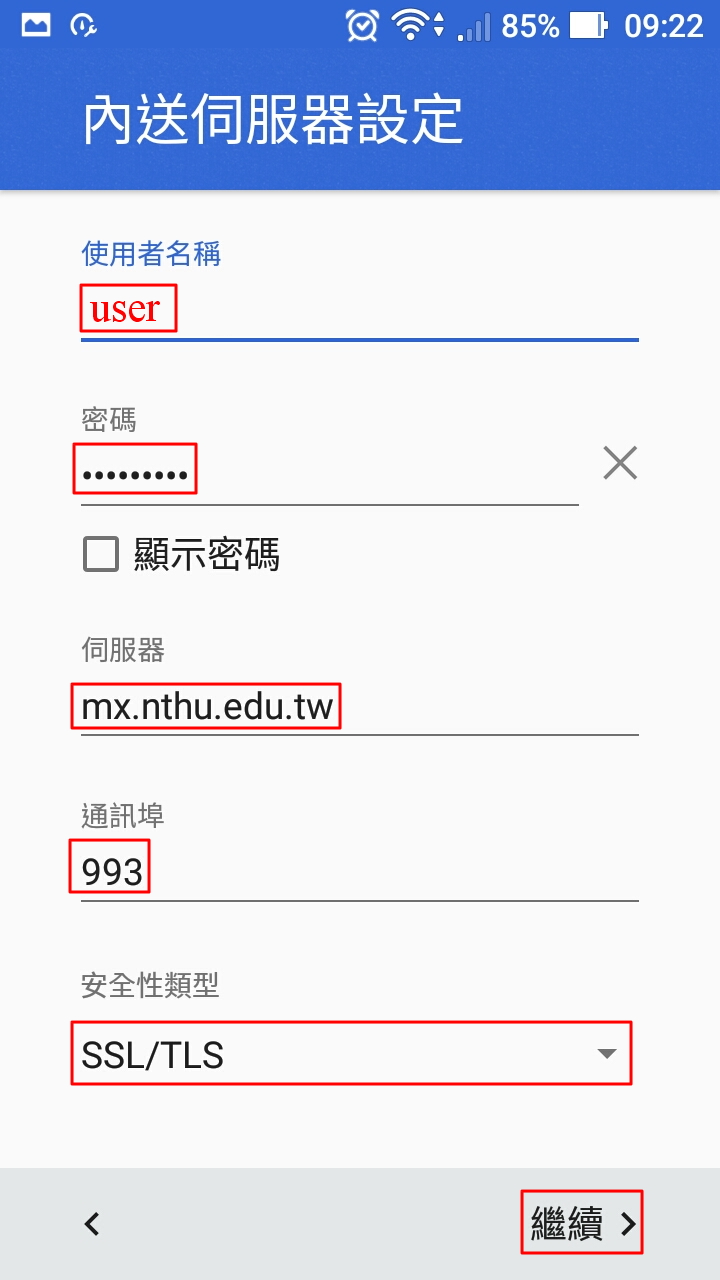Go back with the bottom left arrow
The width and height of the screenshot is (720, 1280).
[92, 1223]
